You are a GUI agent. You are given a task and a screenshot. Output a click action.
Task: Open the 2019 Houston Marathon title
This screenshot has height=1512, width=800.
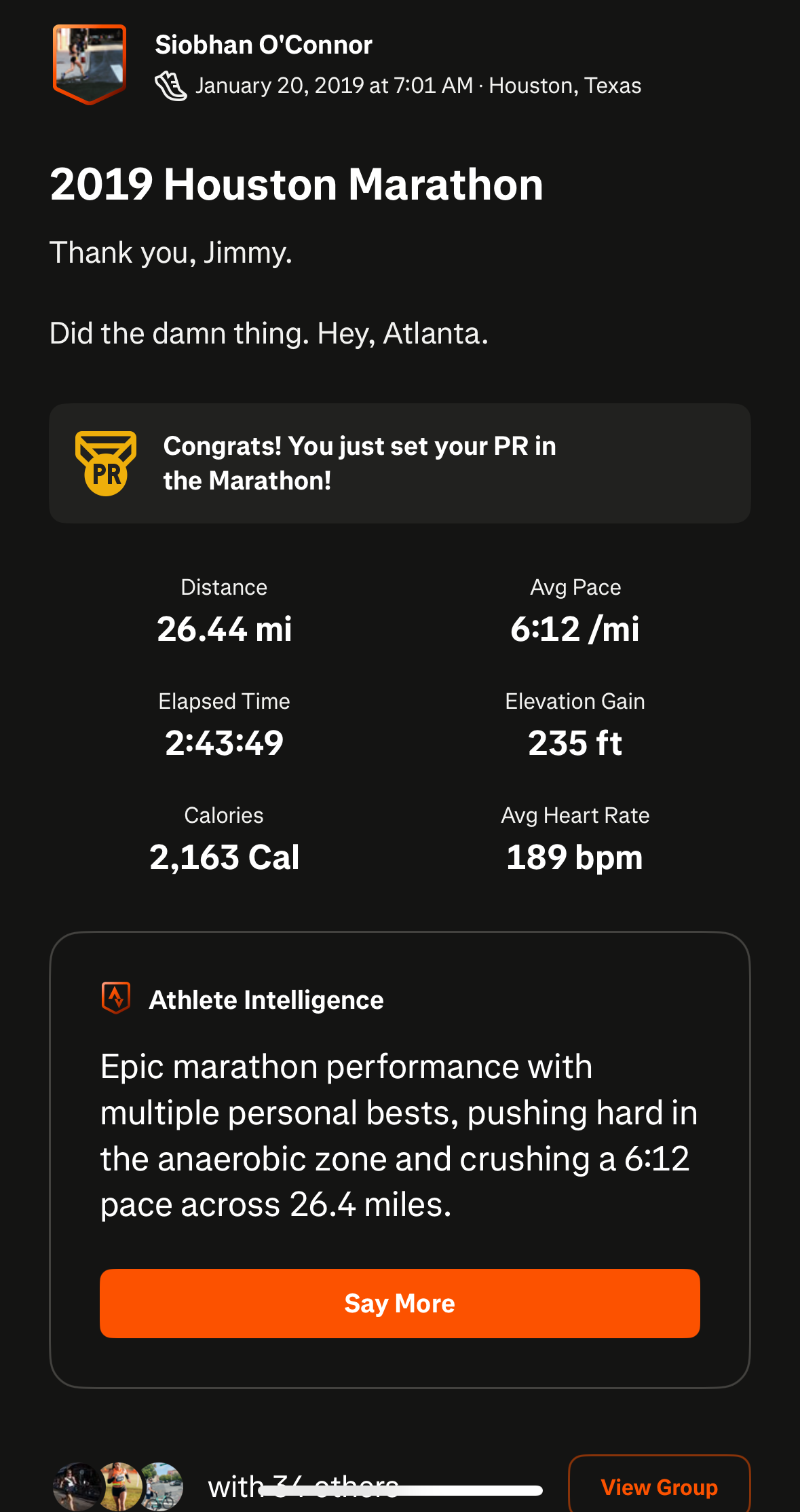(297, 184)
